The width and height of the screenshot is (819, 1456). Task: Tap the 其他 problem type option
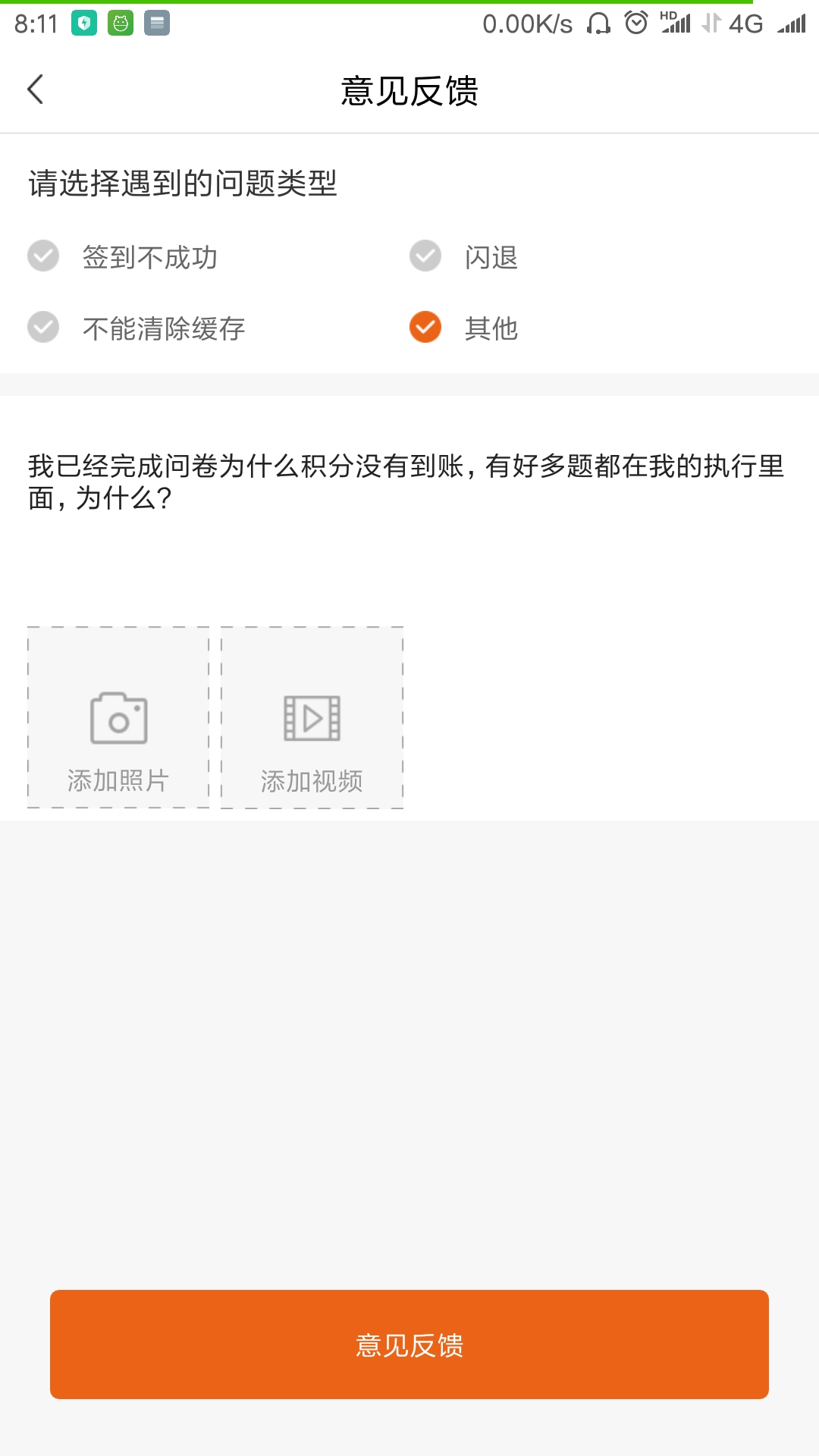point(426,328)
